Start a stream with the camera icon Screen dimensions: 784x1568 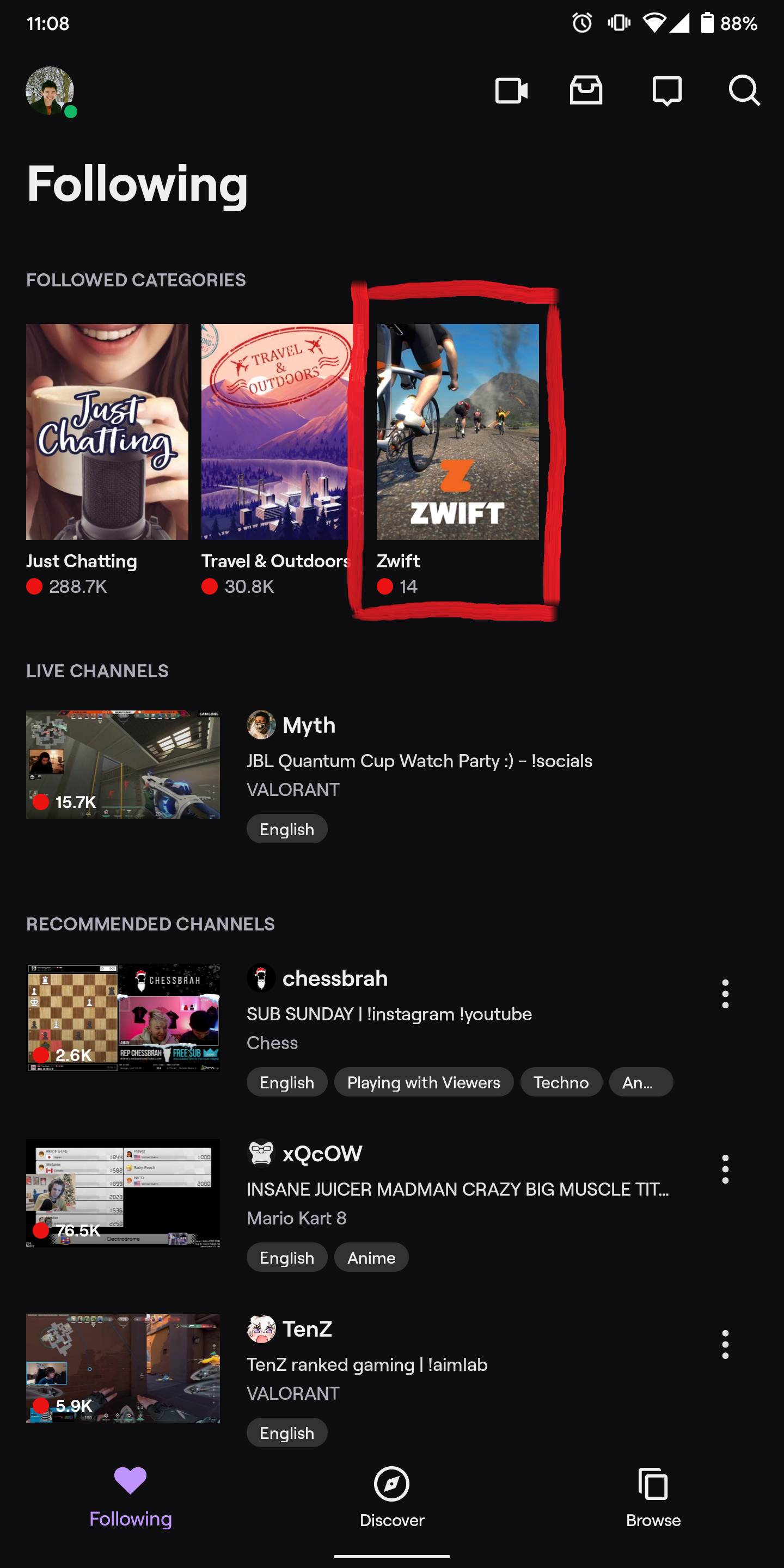(511, 91)
